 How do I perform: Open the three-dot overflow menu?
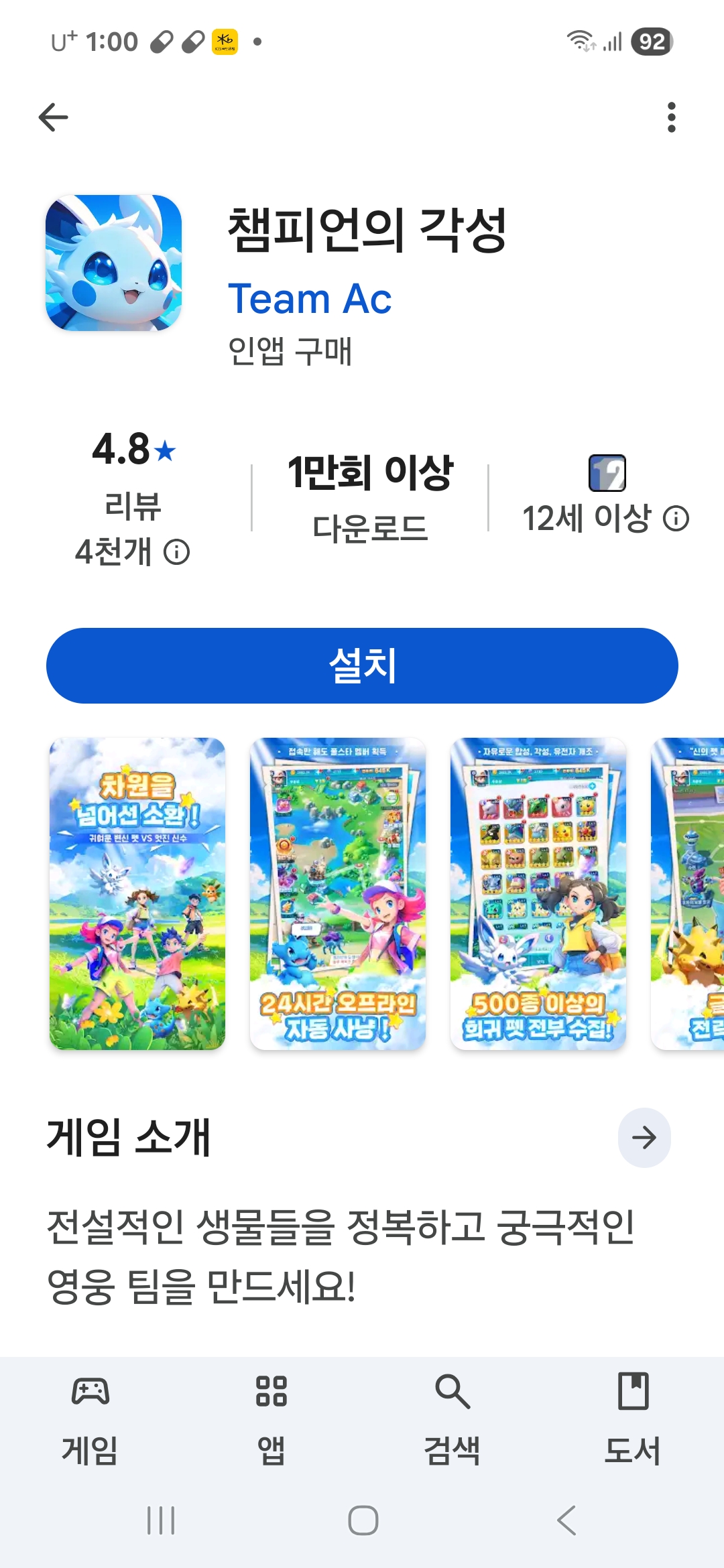click(x=671, y=117)
